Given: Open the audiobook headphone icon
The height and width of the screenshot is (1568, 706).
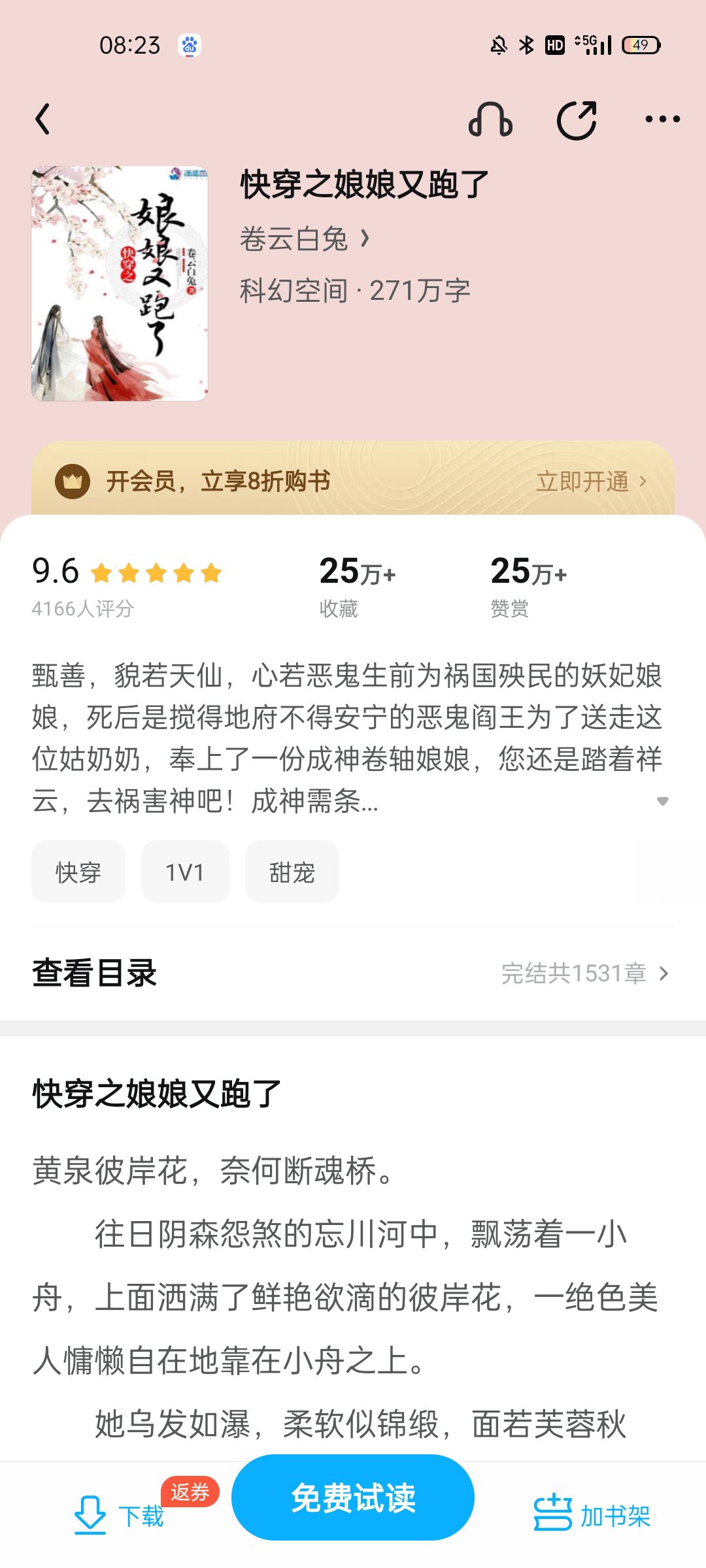Looking at the screenshot, I should coord(490,120).
